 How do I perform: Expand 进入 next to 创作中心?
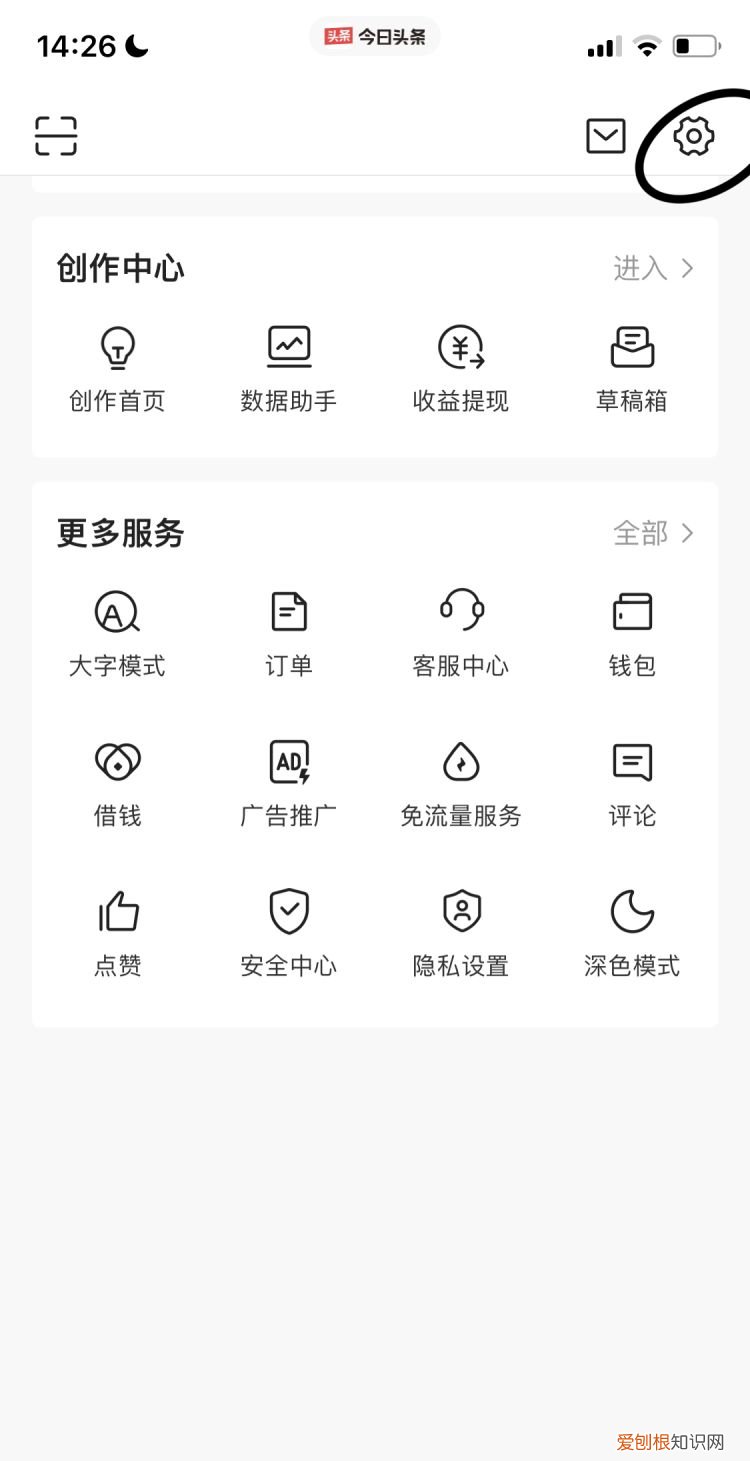tap(650, 268)
